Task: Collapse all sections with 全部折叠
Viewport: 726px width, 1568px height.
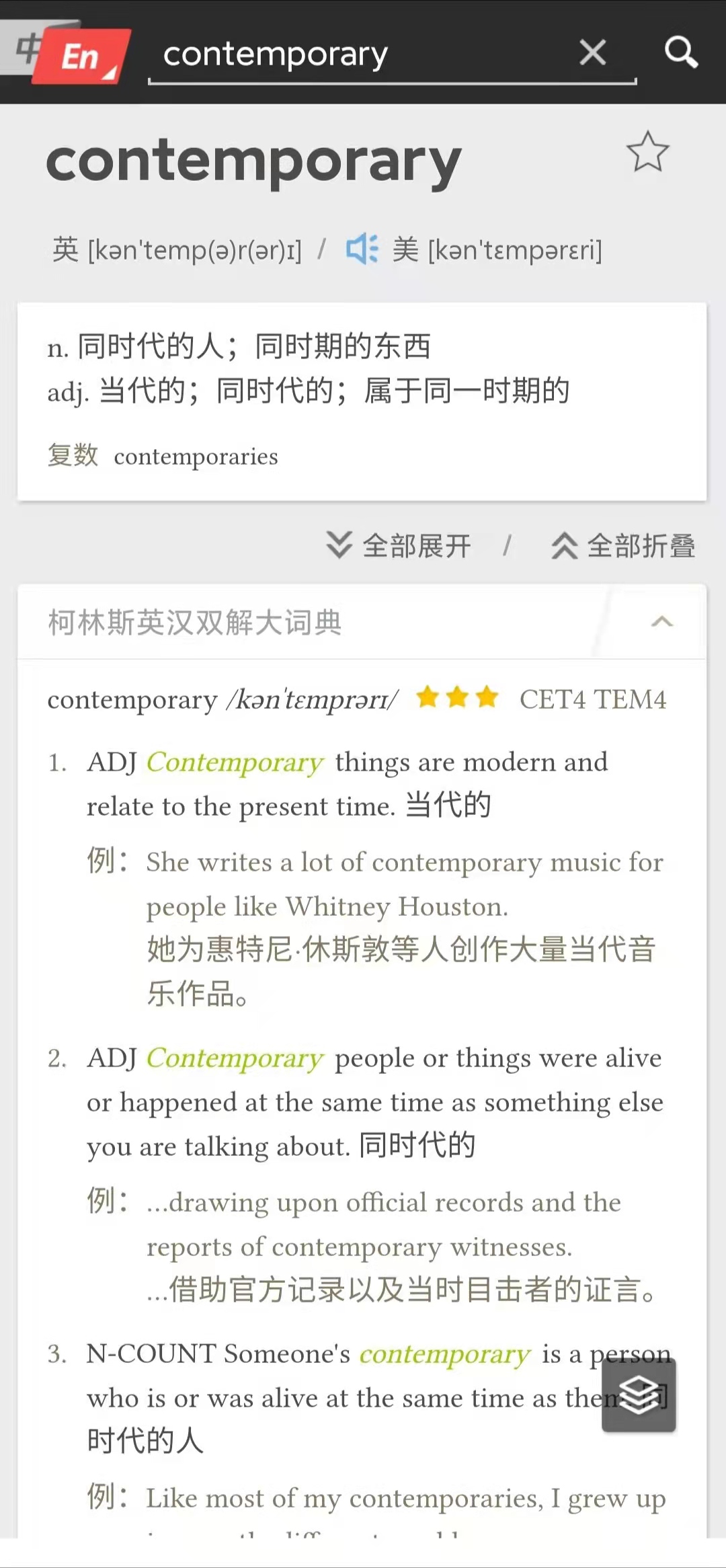Action: (623, 545)
